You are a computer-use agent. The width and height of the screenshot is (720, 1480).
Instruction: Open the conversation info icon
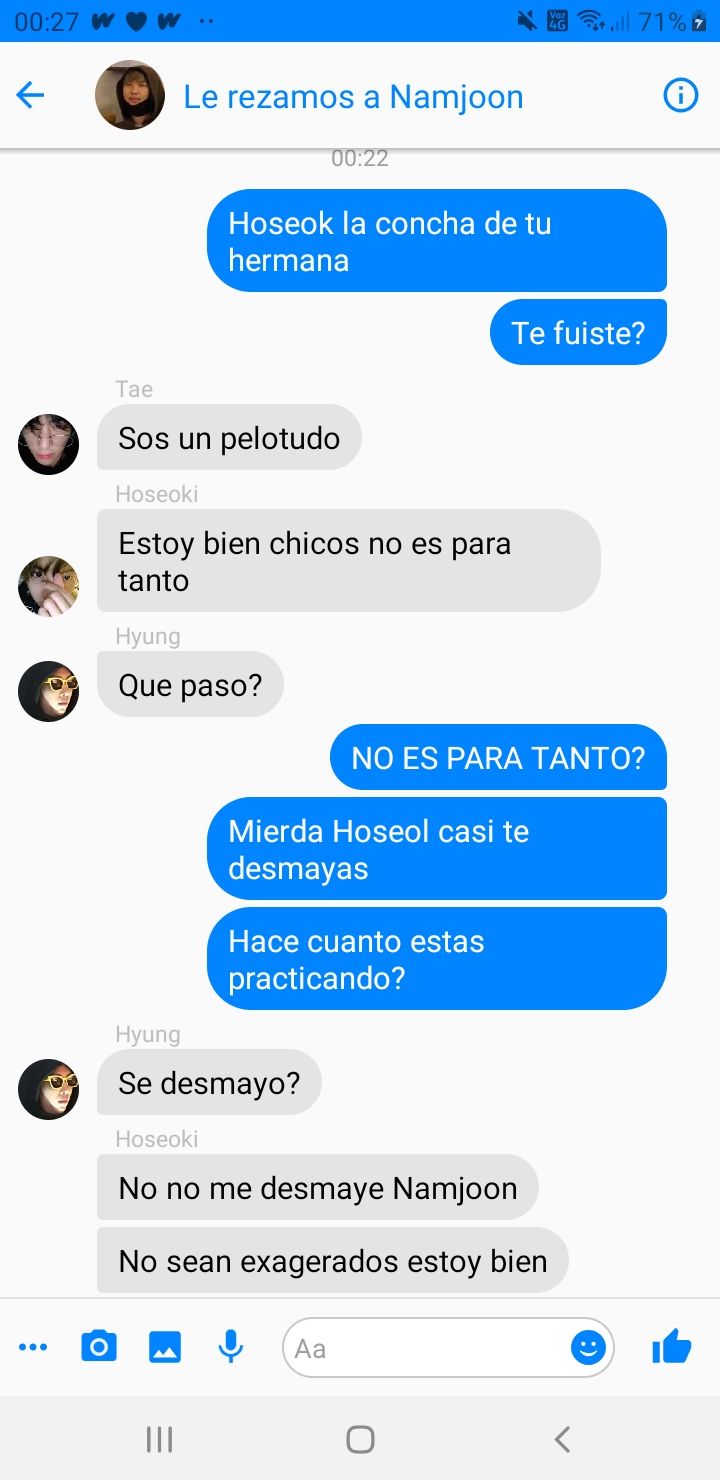681,96
